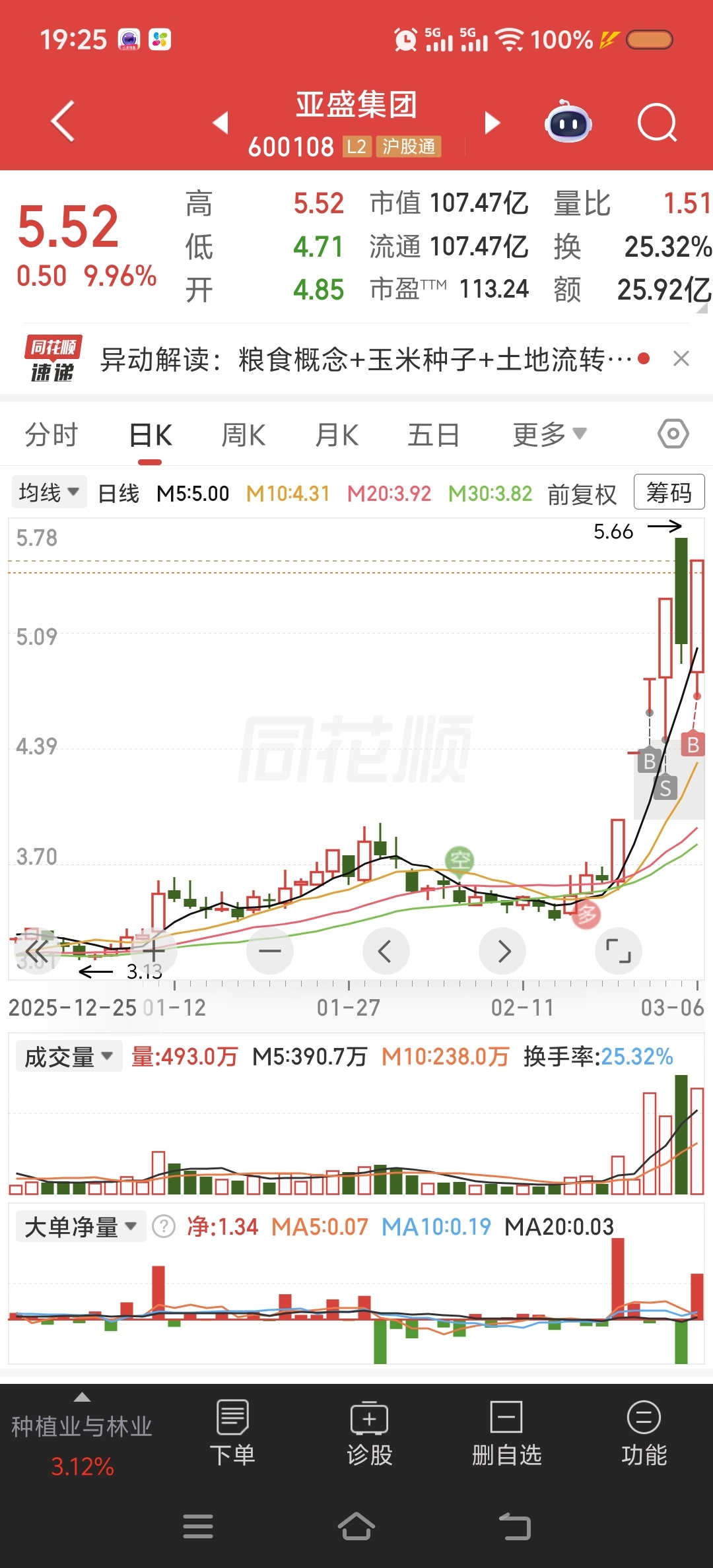The height and width of the screenshot is (1568, 713).
Task: Tap the 筹码 button
Action: click(668, 492)
